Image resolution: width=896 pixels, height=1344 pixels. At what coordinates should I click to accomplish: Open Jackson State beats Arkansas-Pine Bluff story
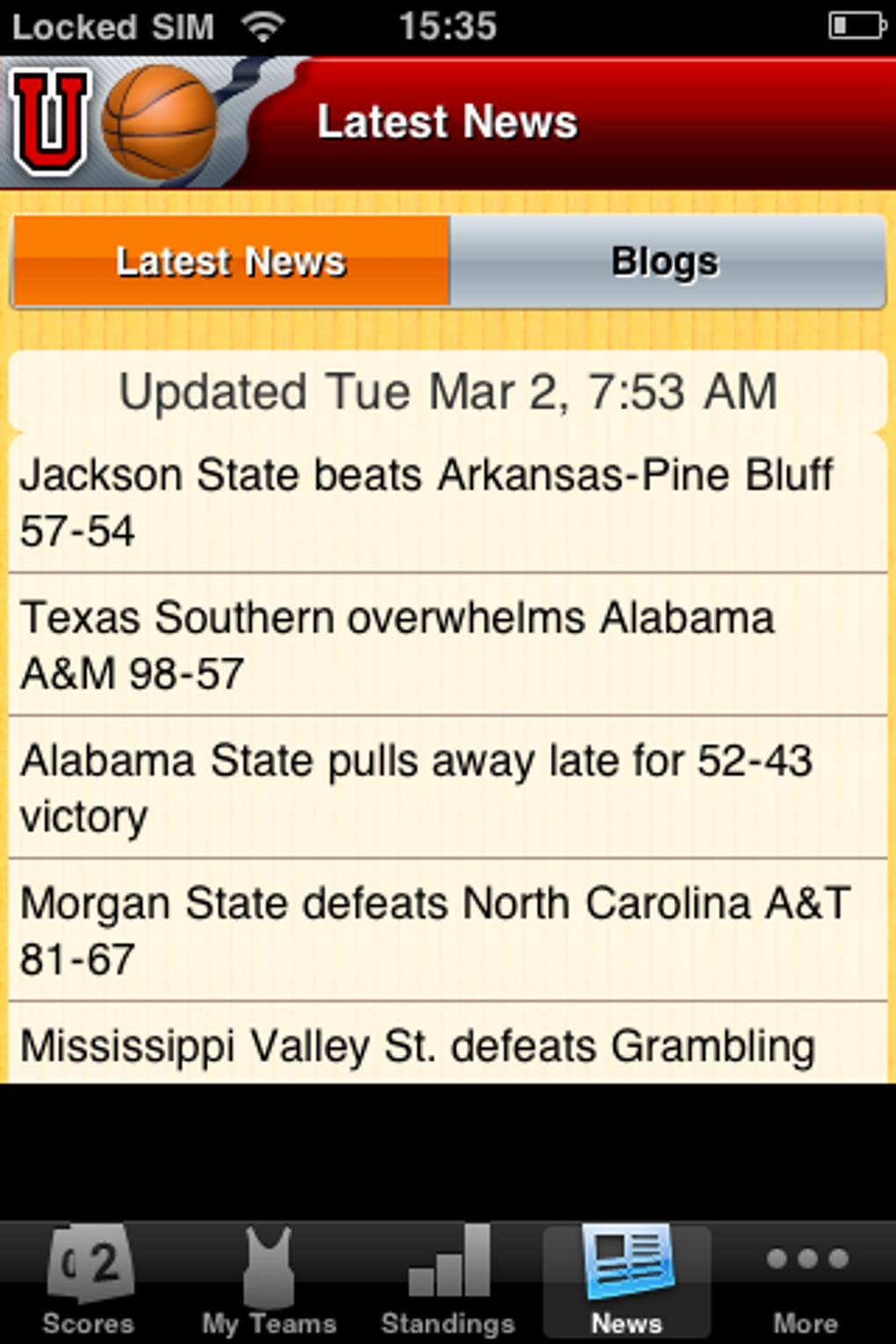point(448,502)
